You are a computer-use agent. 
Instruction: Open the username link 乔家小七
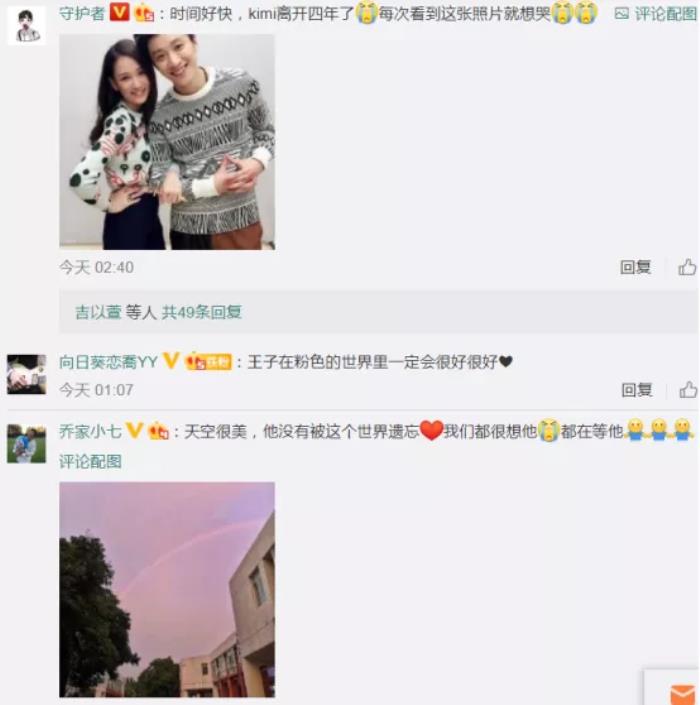click(89, 431)
